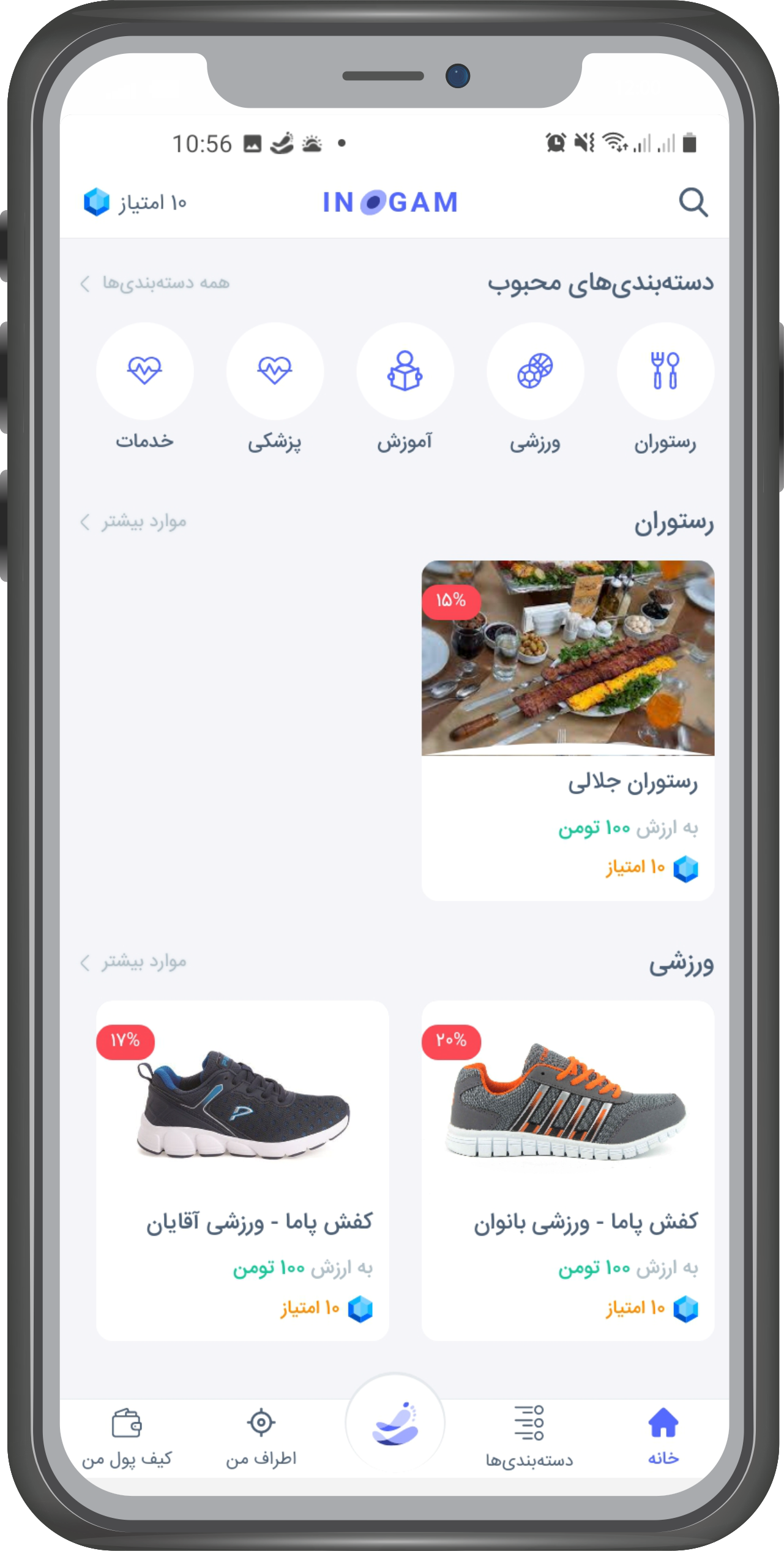Screen dimensions: 784x1551
Task: Open کفش پاما - ورزشی آقایان card
Action: (x=242, y=1170)
